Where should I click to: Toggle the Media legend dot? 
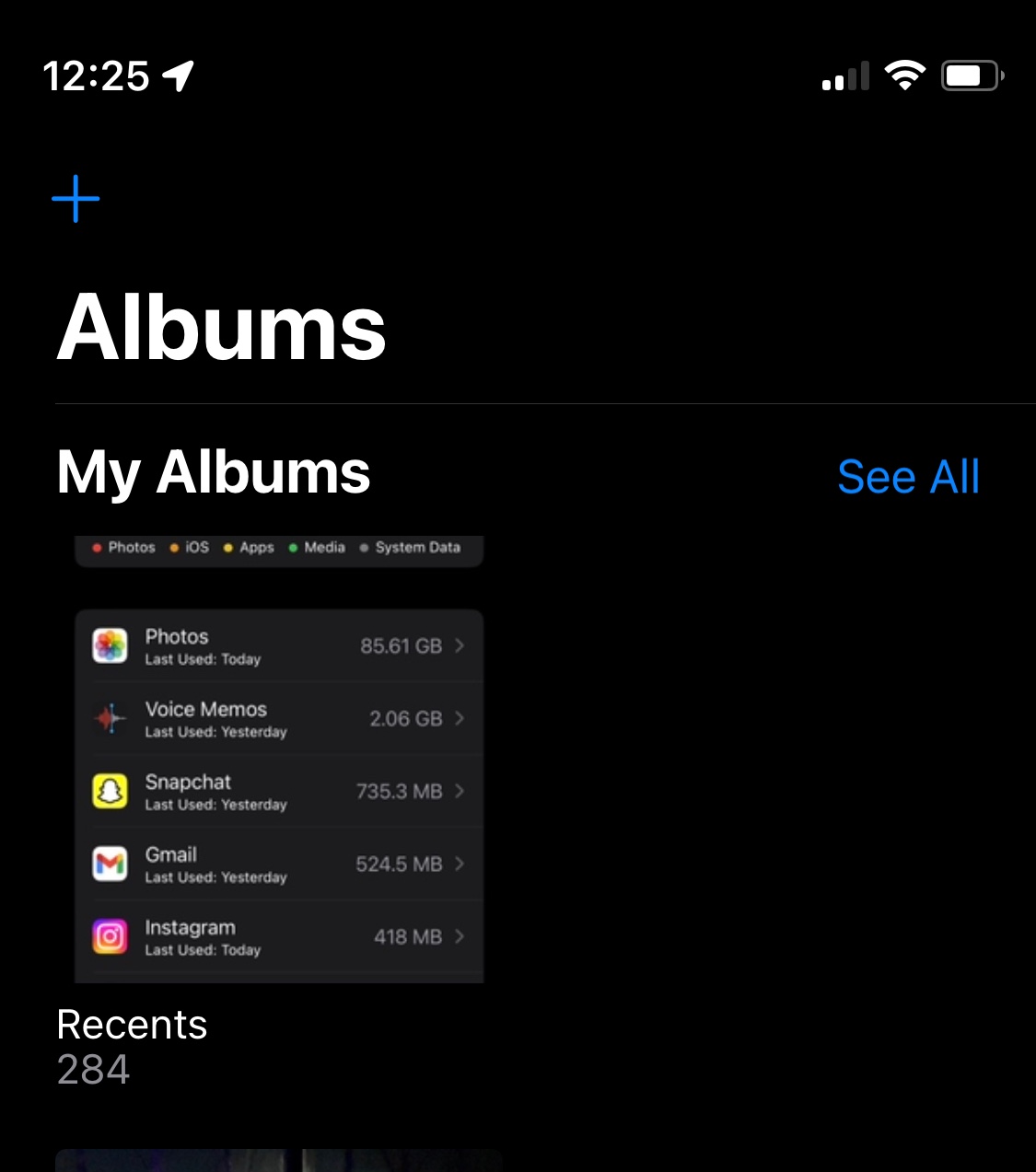(294, 548)
